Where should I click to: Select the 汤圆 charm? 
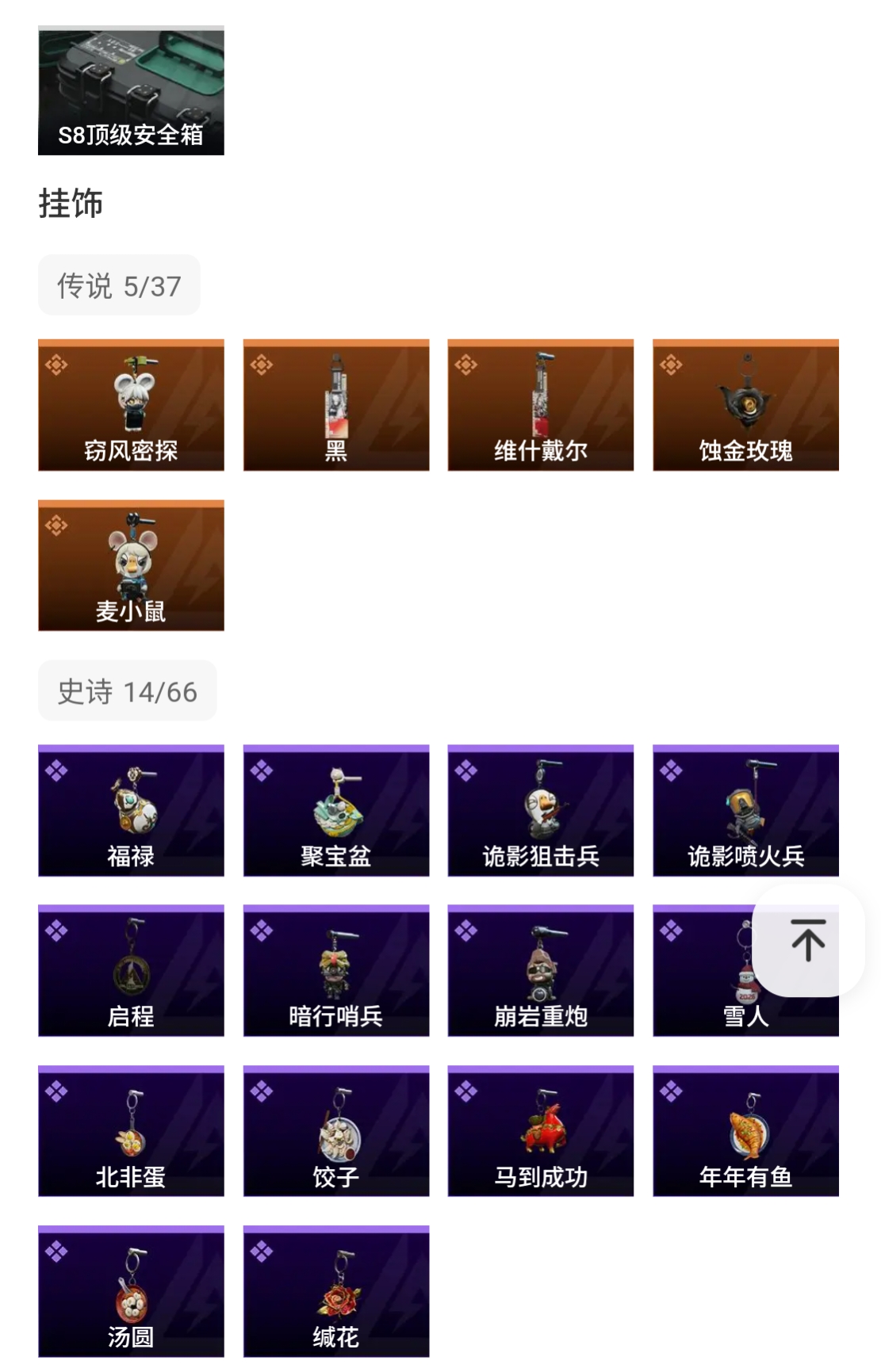coord(131,1291)
